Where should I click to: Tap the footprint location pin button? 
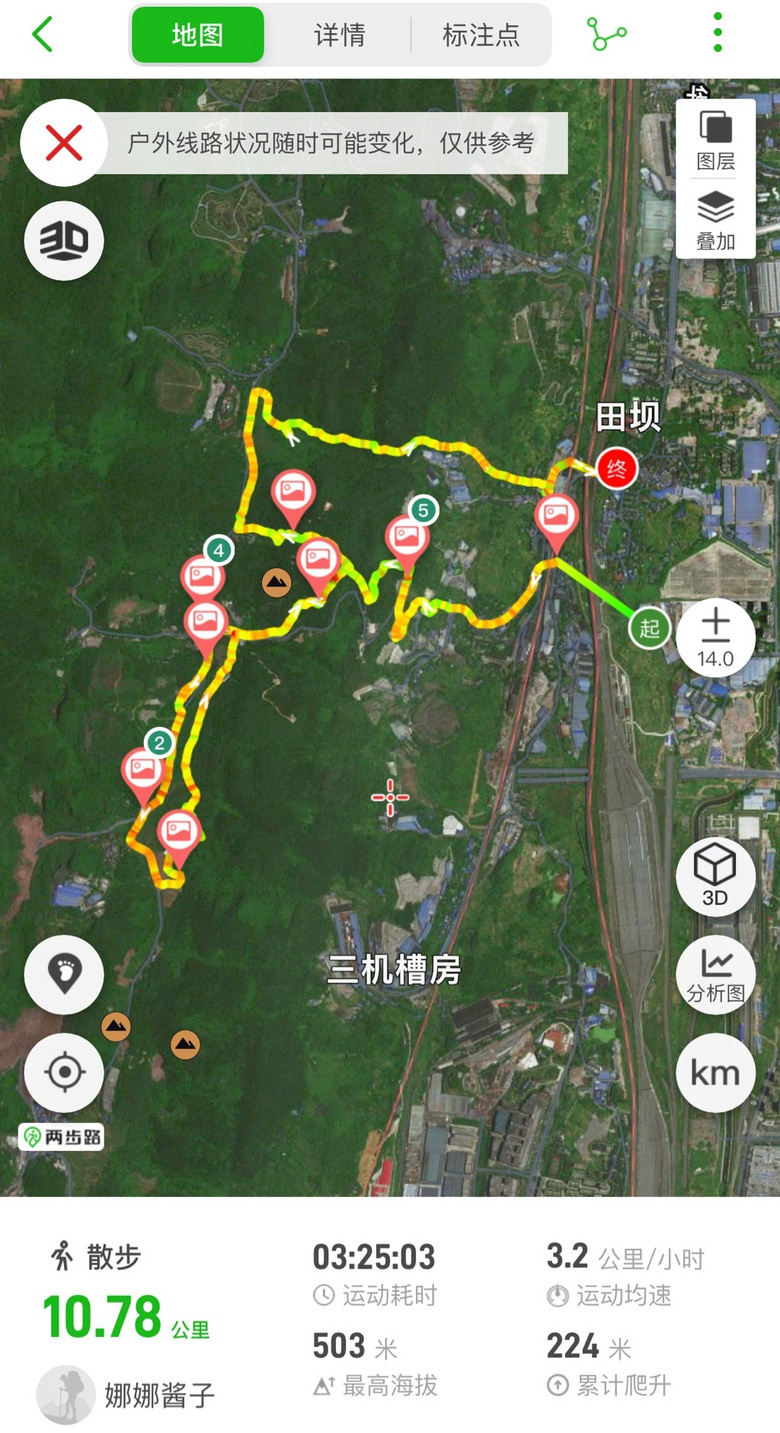(64, 974)
